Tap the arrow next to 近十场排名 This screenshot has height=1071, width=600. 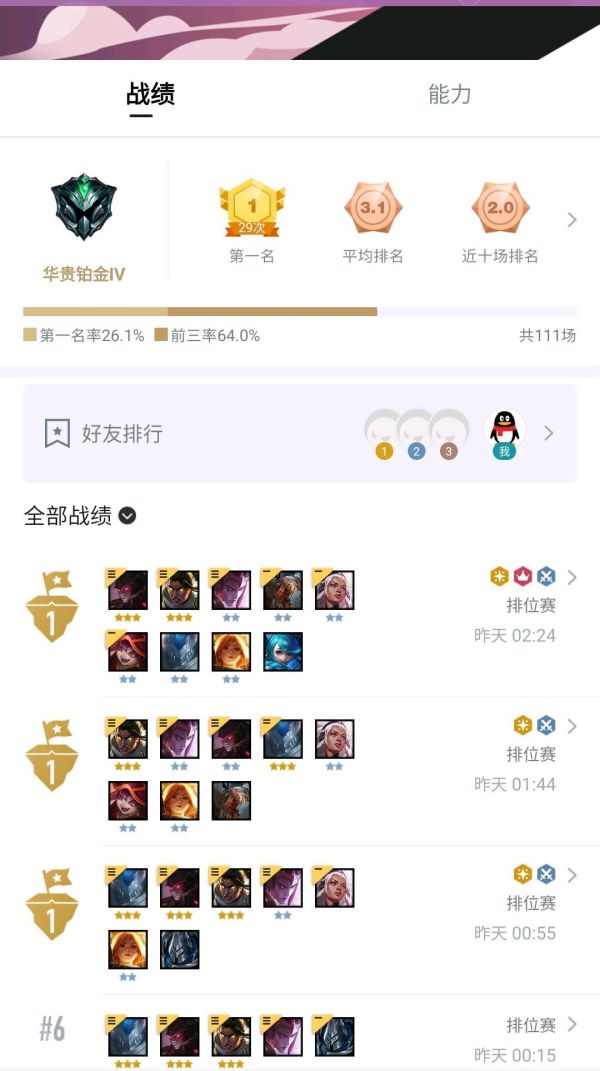[x=572, y=220]
